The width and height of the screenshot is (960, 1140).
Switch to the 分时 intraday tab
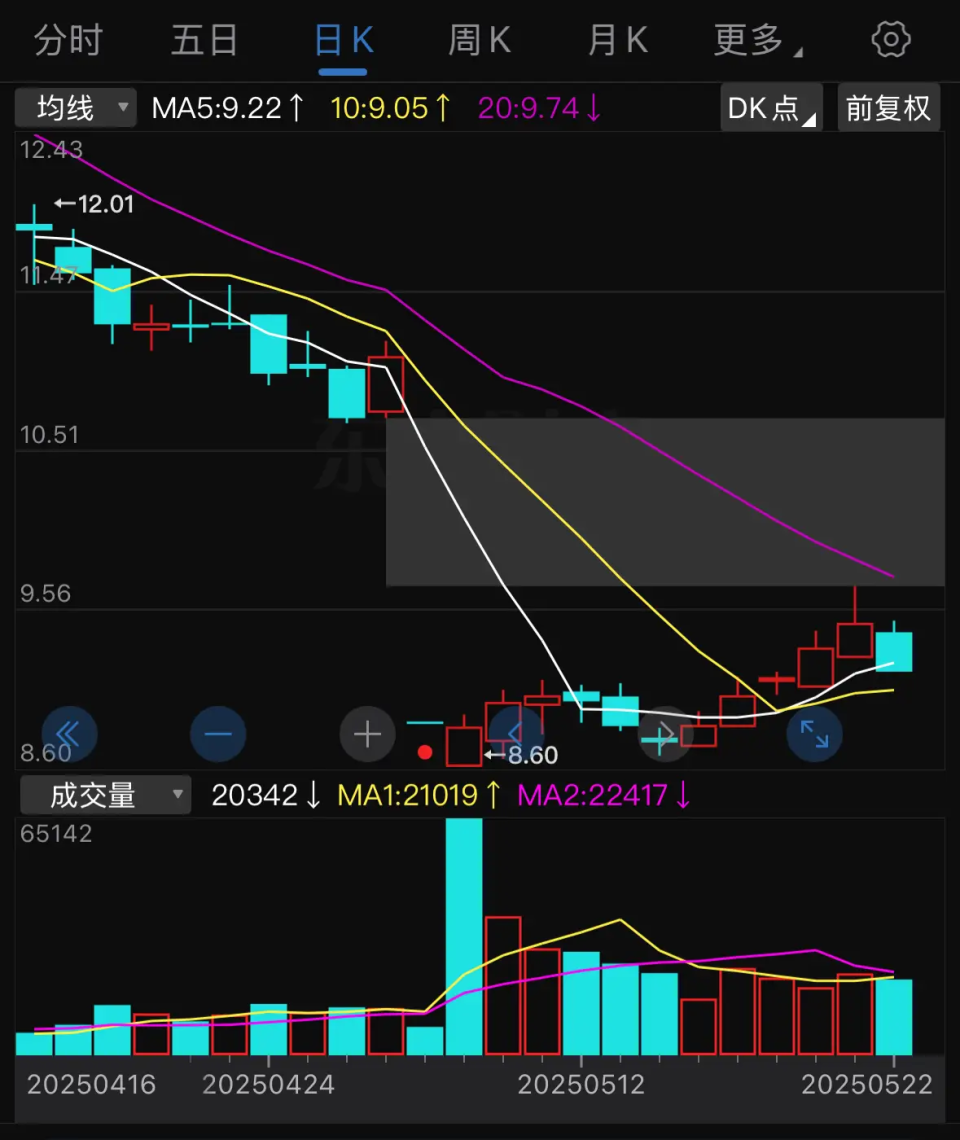(67, 38)
